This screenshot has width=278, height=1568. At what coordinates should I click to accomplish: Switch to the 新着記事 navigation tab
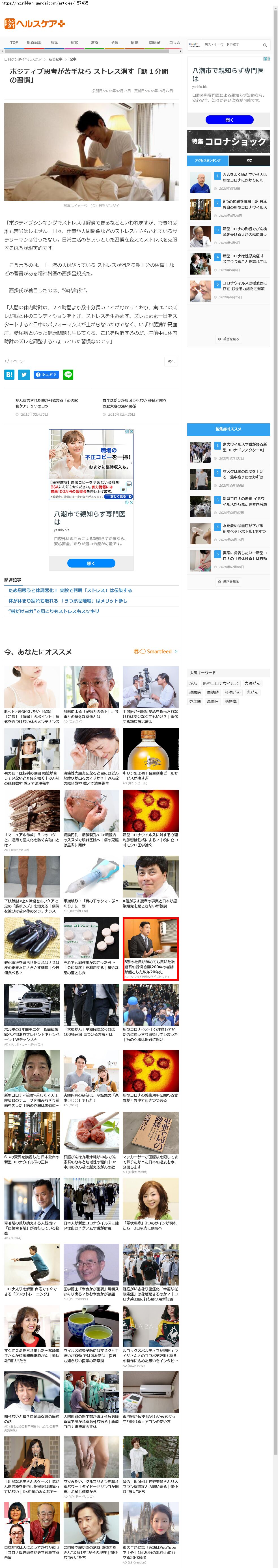coord(34,43)
